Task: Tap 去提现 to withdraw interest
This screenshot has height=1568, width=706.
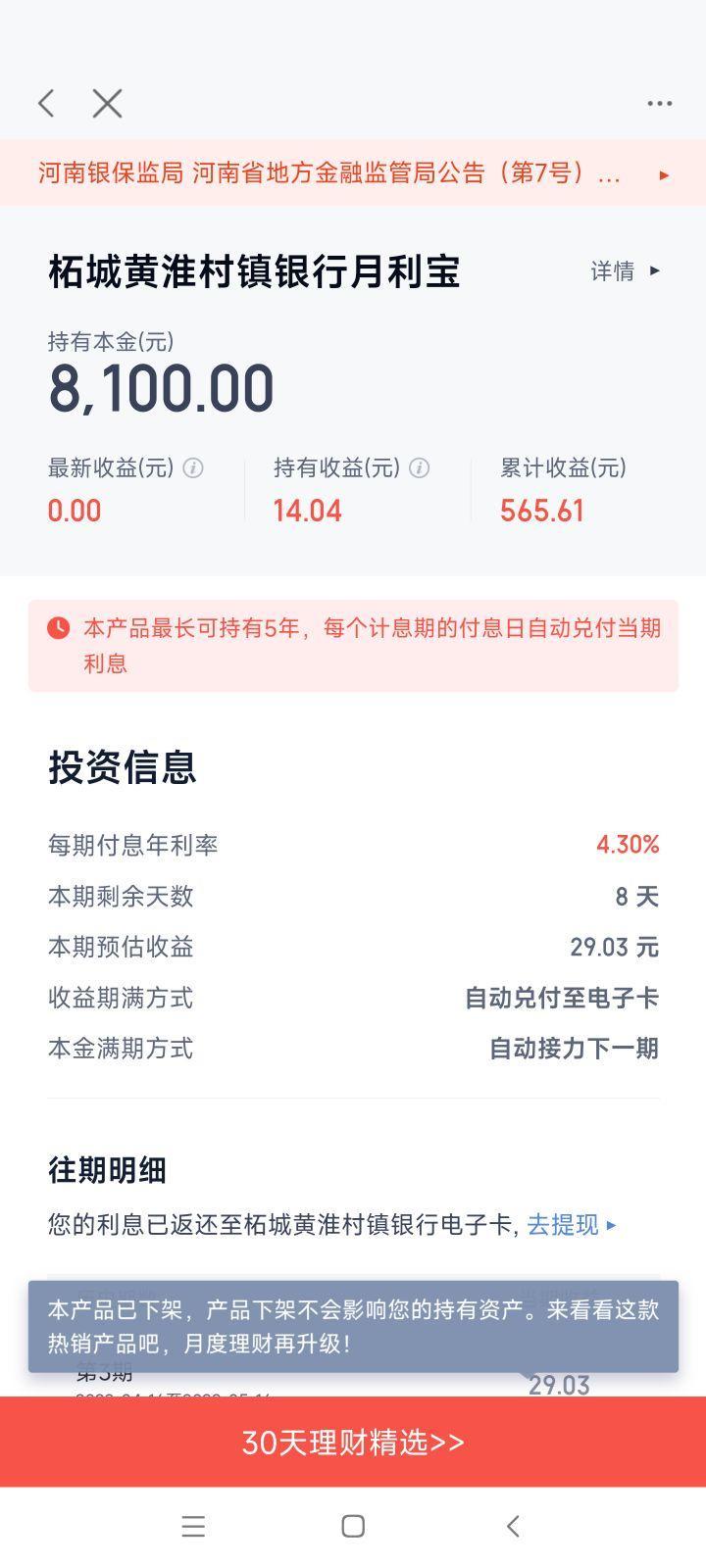Action: [x=572, y=1224]
